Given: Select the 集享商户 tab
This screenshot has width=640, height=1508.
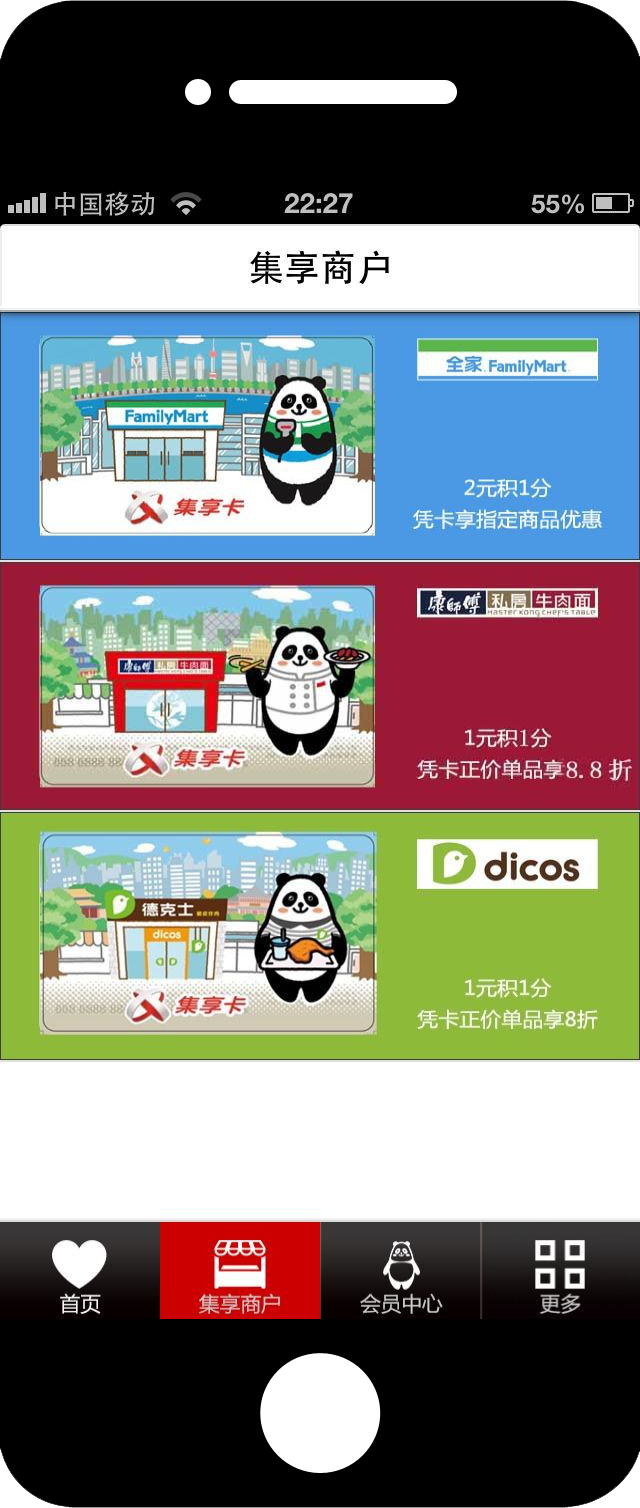Looking at the screenshot, I should point(240,1272).
